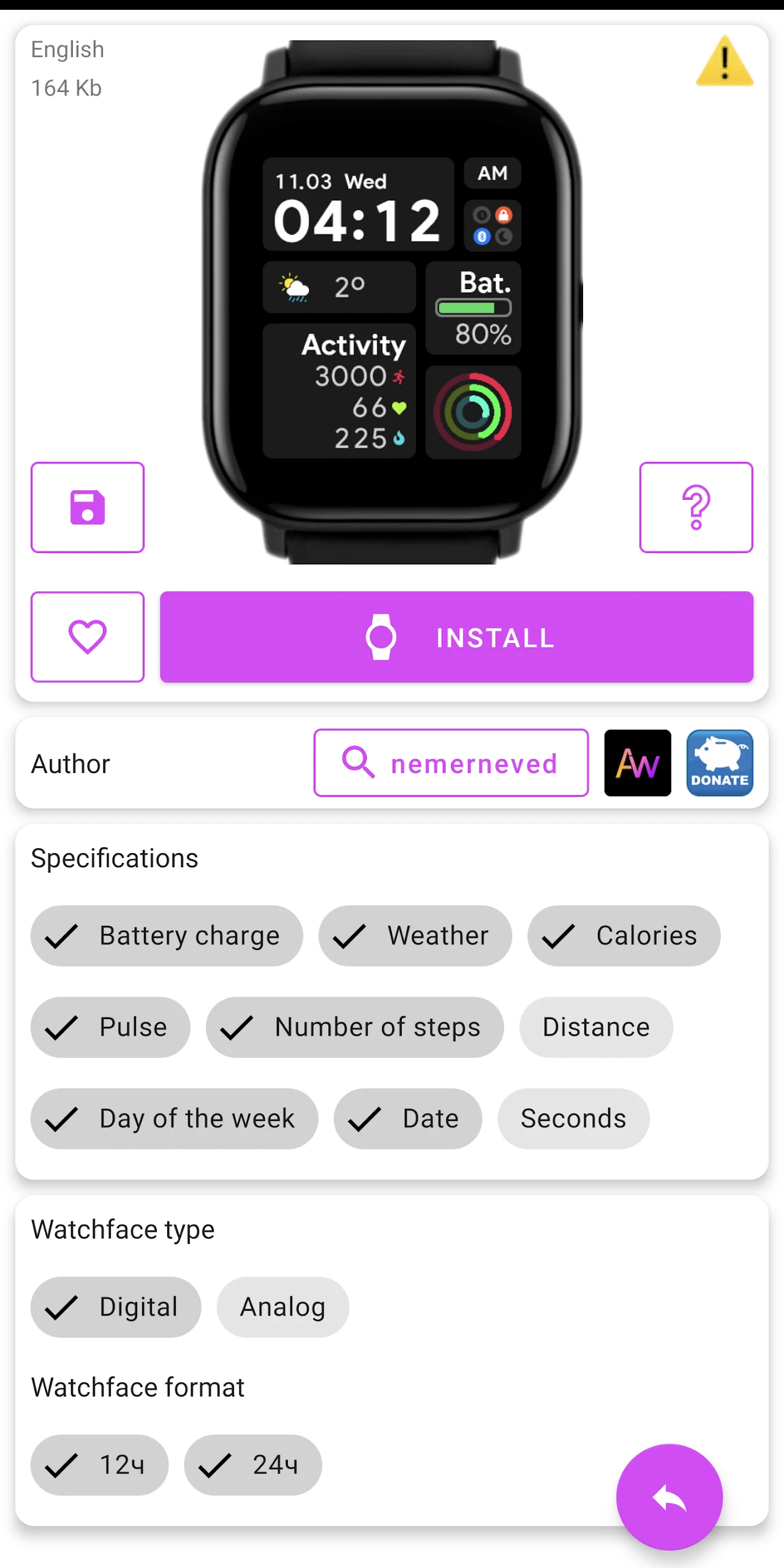The width and height of the screenshot is (784, 1568).
Task: Install this watchface
Action: [x=456, y=637]
